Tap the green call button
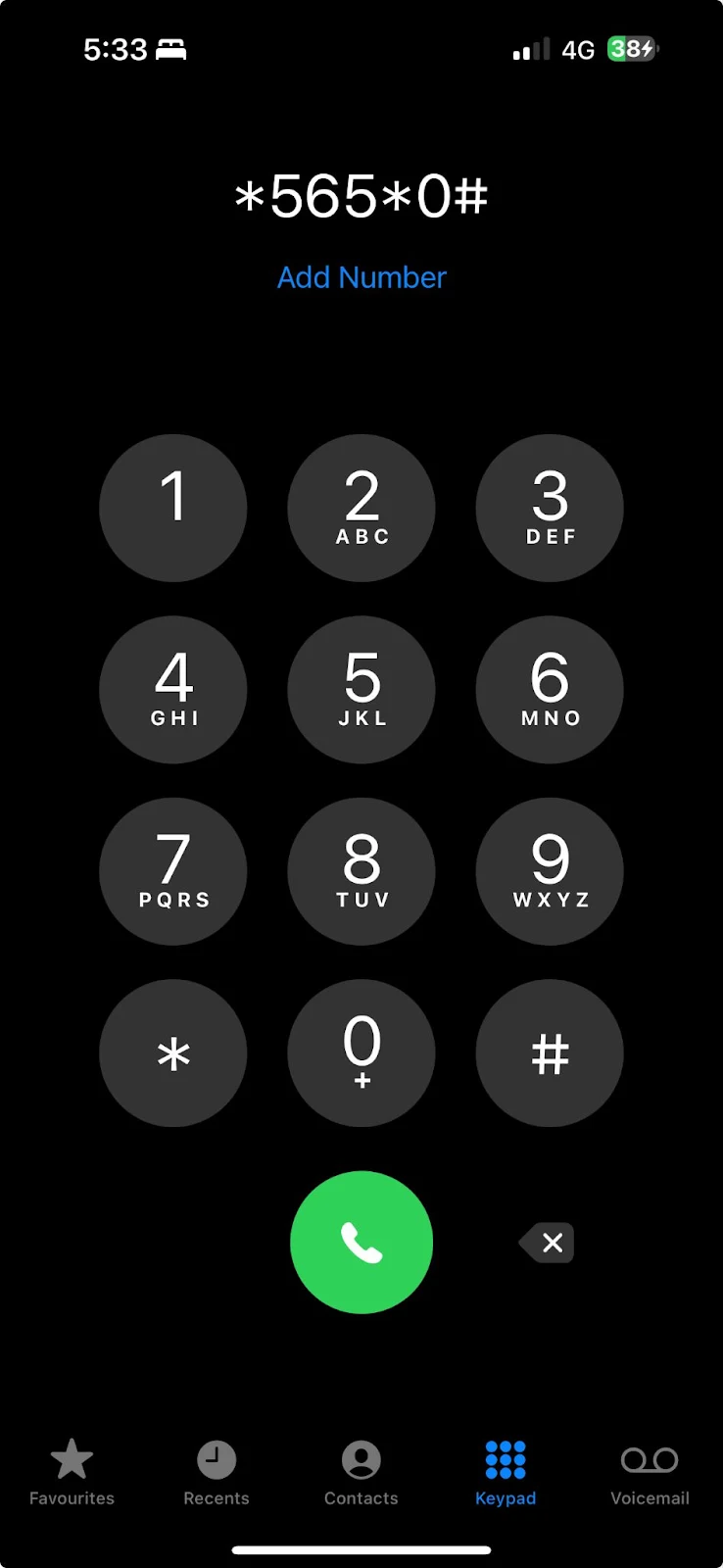The image size is (723, 1568). pyautogui.click(x=361, y=1242)
